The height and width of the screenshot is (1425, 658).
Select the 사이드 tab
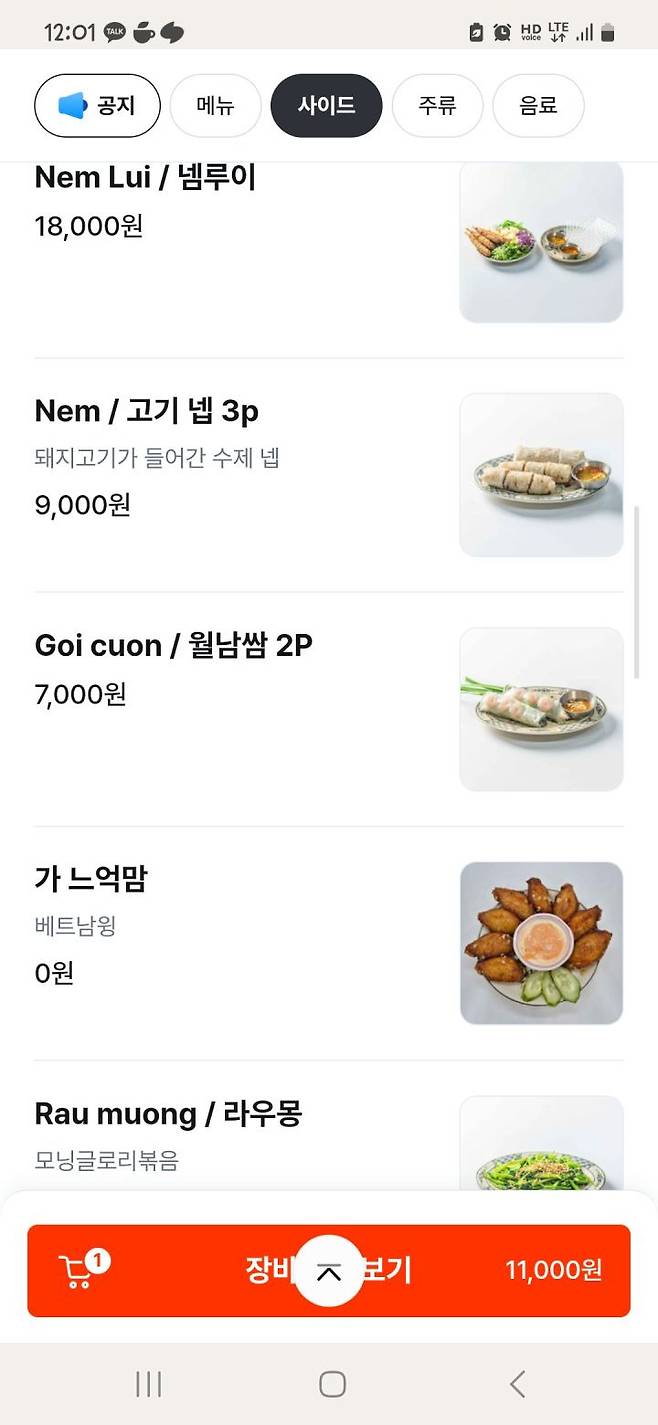tap(326, 105)
